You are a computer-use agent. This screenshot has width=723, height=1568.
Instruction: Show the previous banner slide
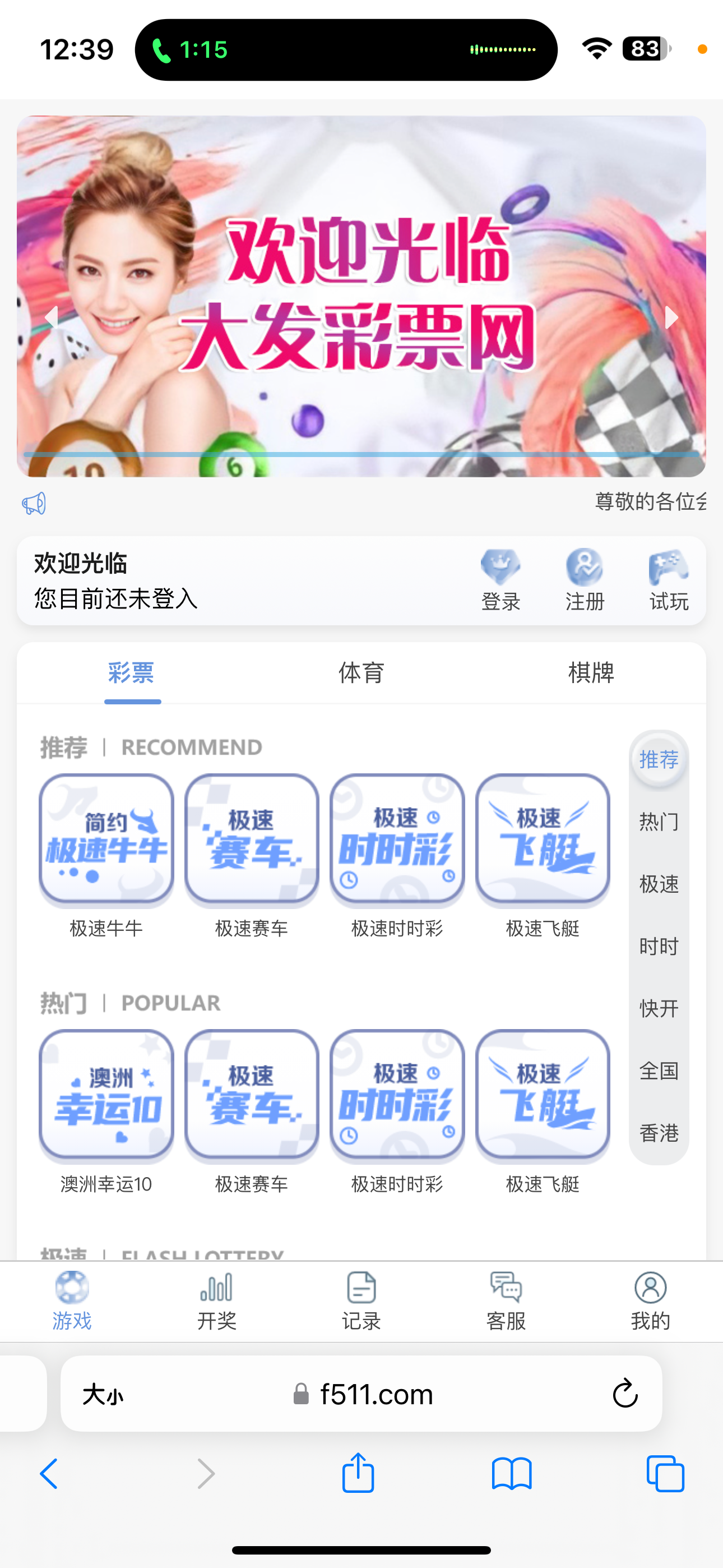[52, 317]
